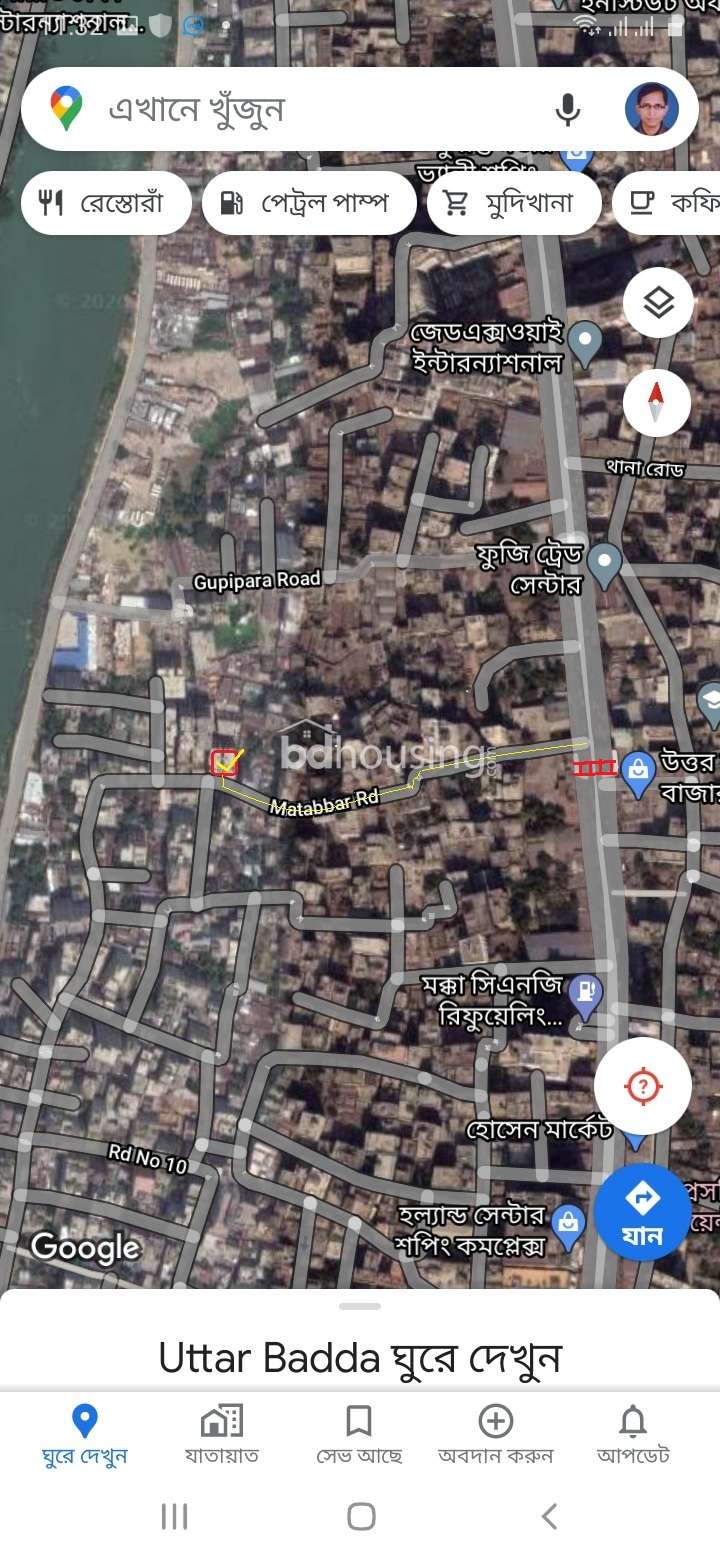Tap the compass to reset orientation
The width and height of the screenshot is (720, 1560).
[x=657, y=403]
